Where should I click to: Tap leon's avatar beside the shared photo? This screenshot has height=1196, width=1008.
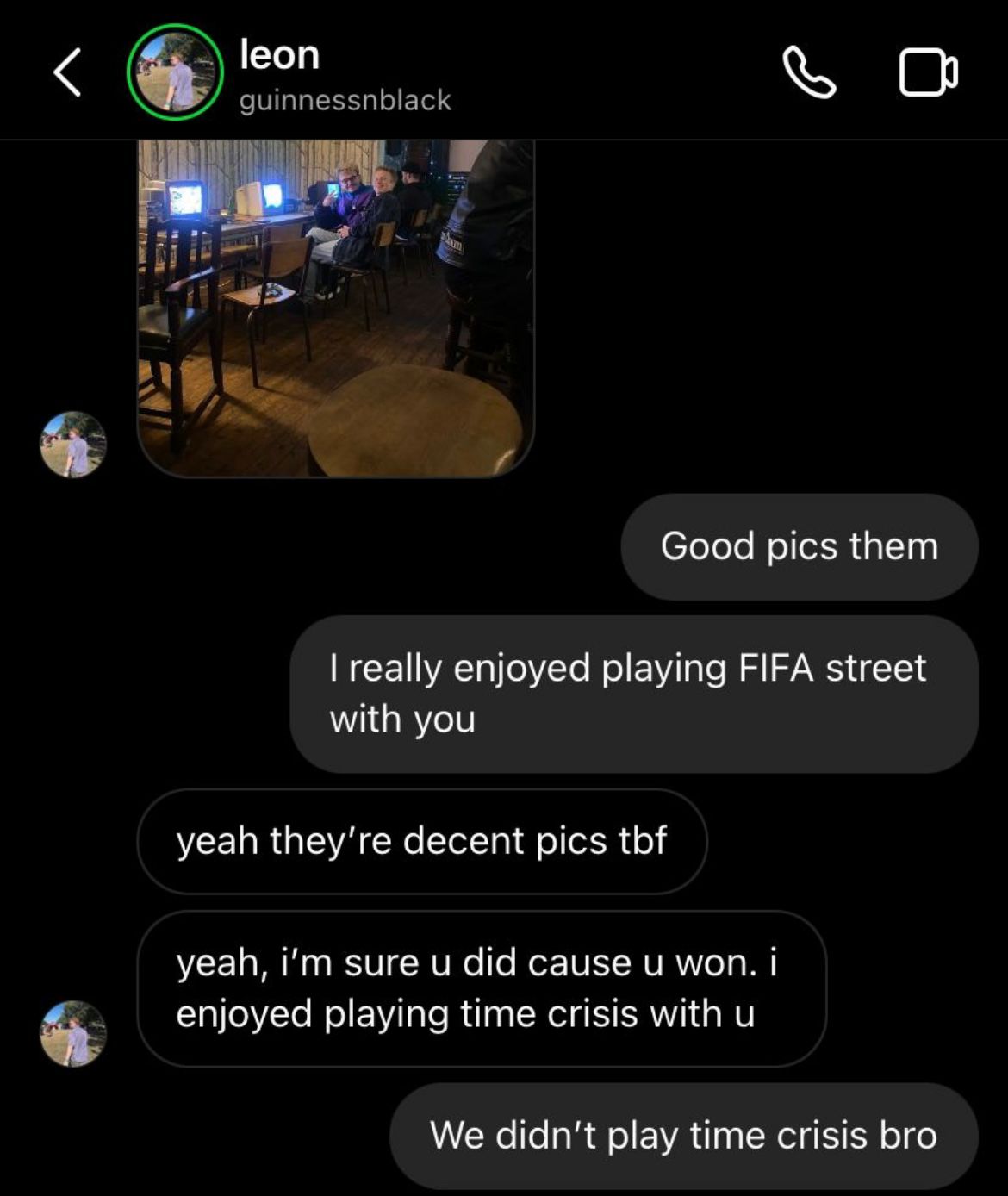[x=73, y=445]
